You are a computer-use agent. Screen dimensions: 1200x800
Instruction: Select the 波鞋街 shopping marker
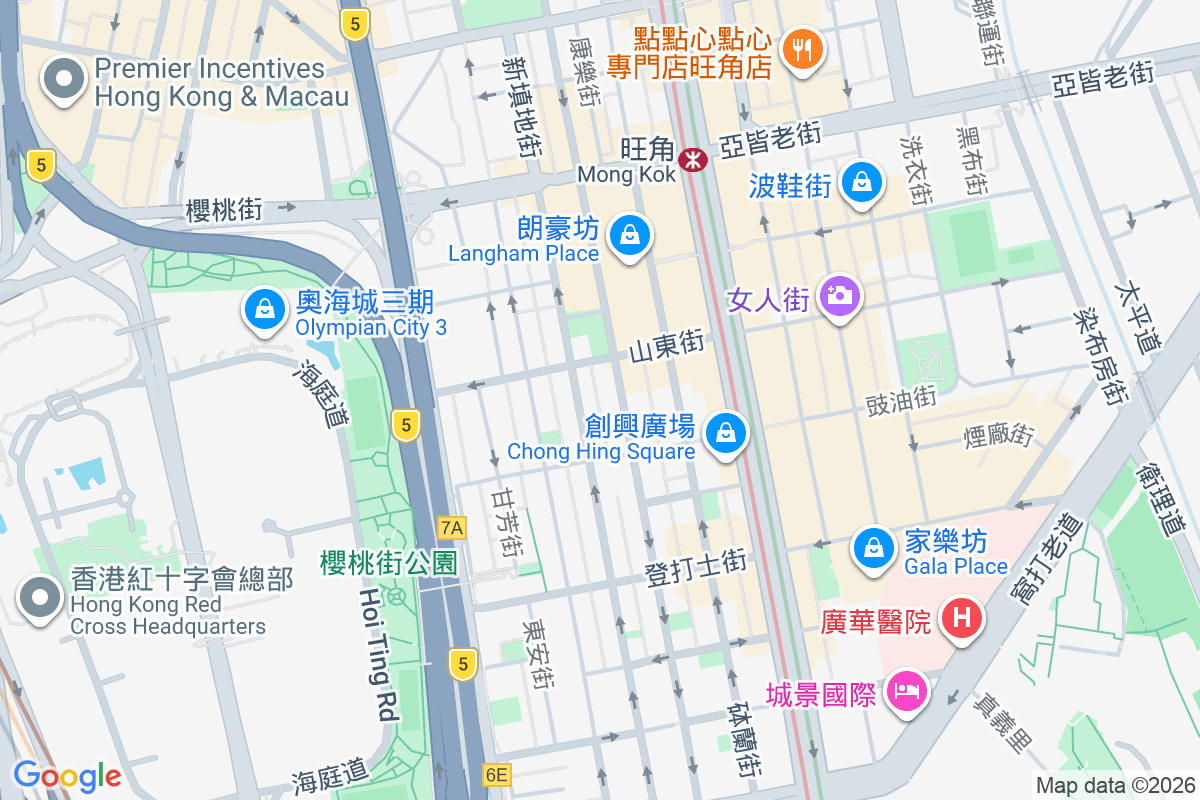pos(861,182)
